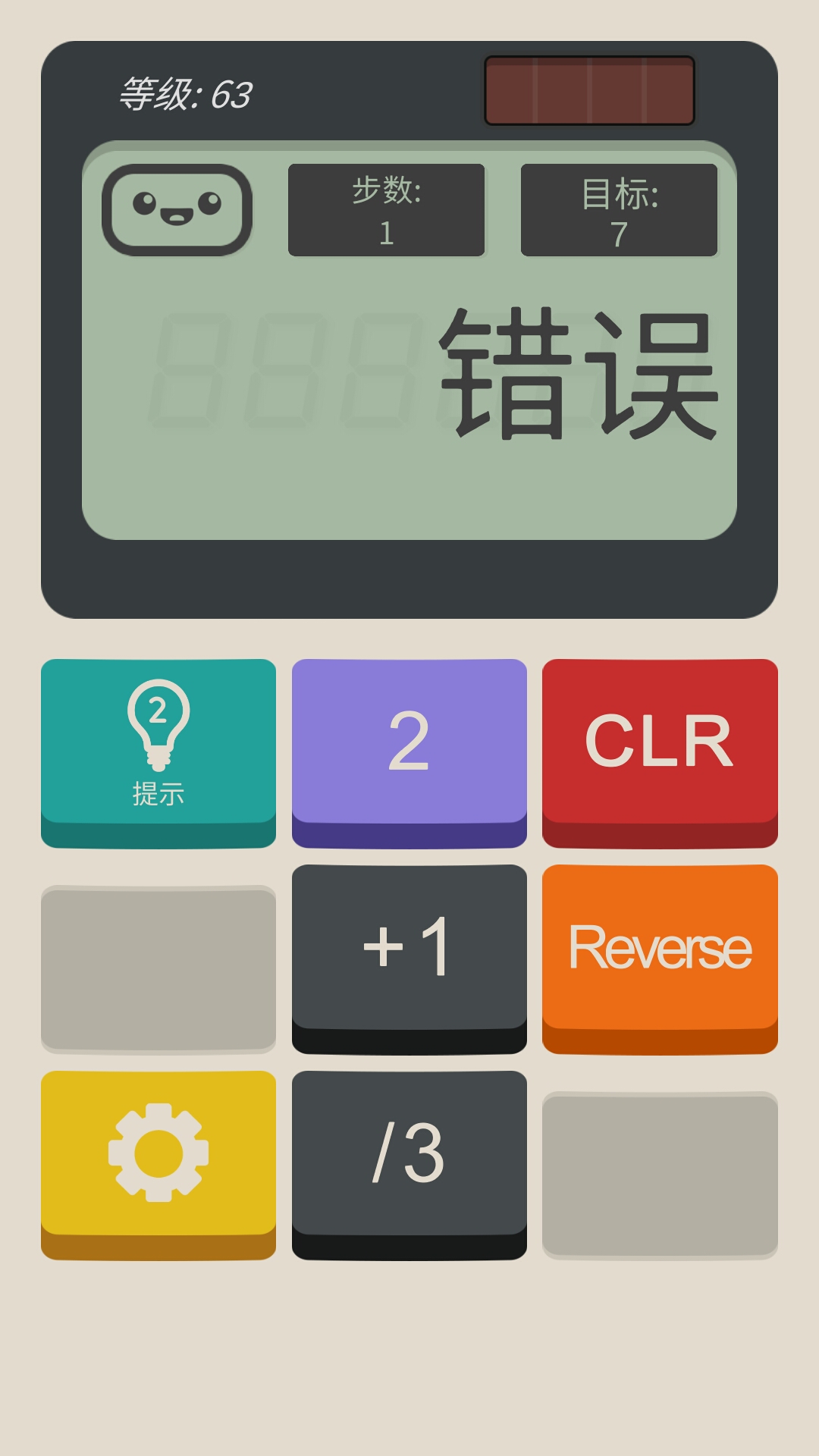Tap the orange Reverse button
The height and width of the screenshot is (1456, 819).
click(660, 948)
